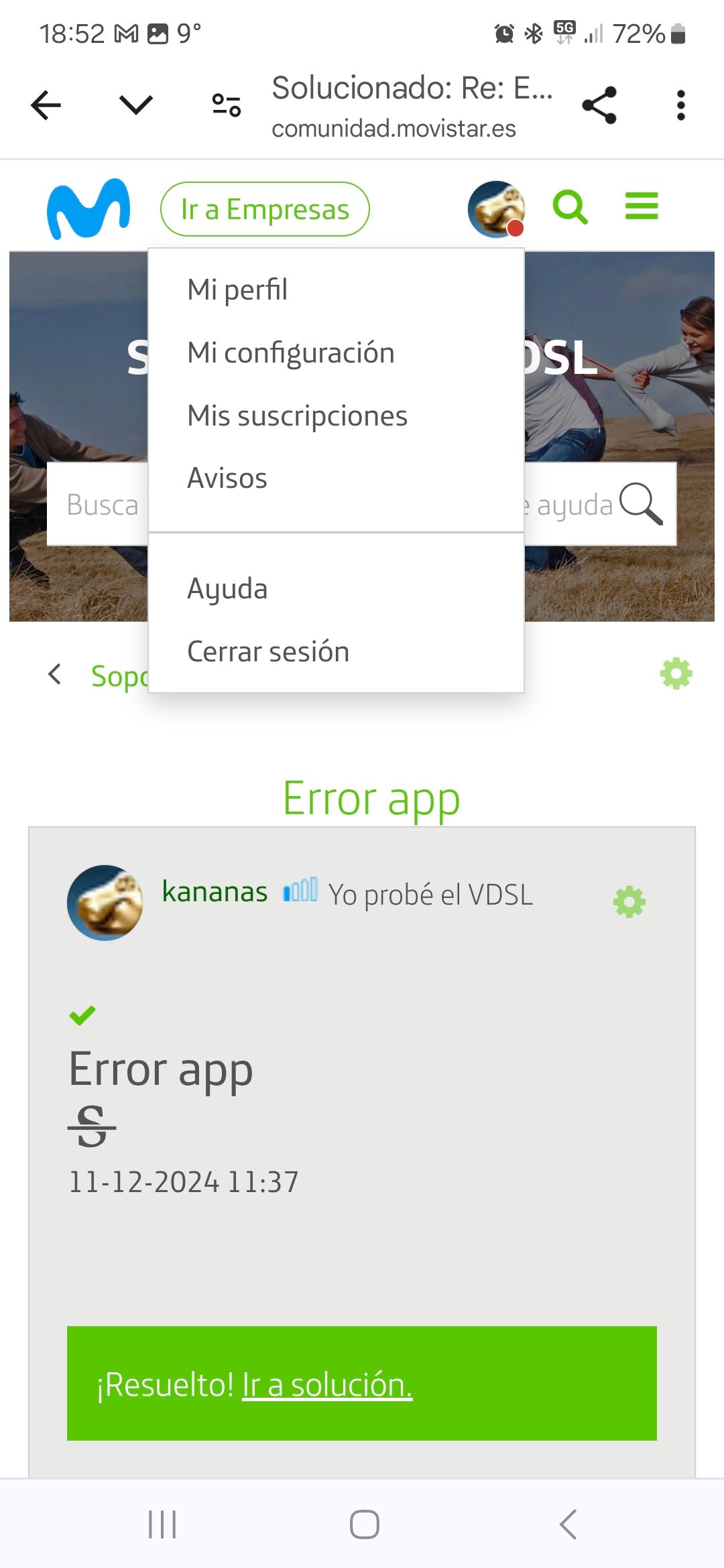Minimize the tab with the down chevron
724x1568 pixels.
pyautogui.click(x=136, y=105)
